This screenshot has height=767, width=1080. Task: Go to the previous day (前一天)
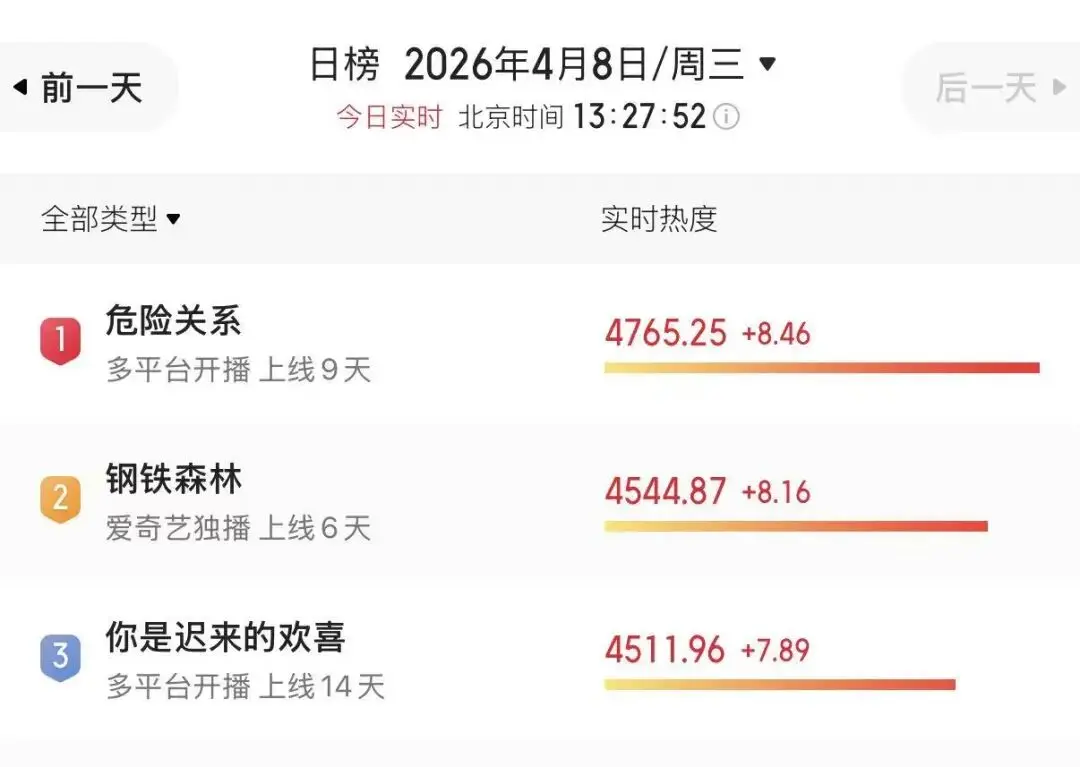80,88
